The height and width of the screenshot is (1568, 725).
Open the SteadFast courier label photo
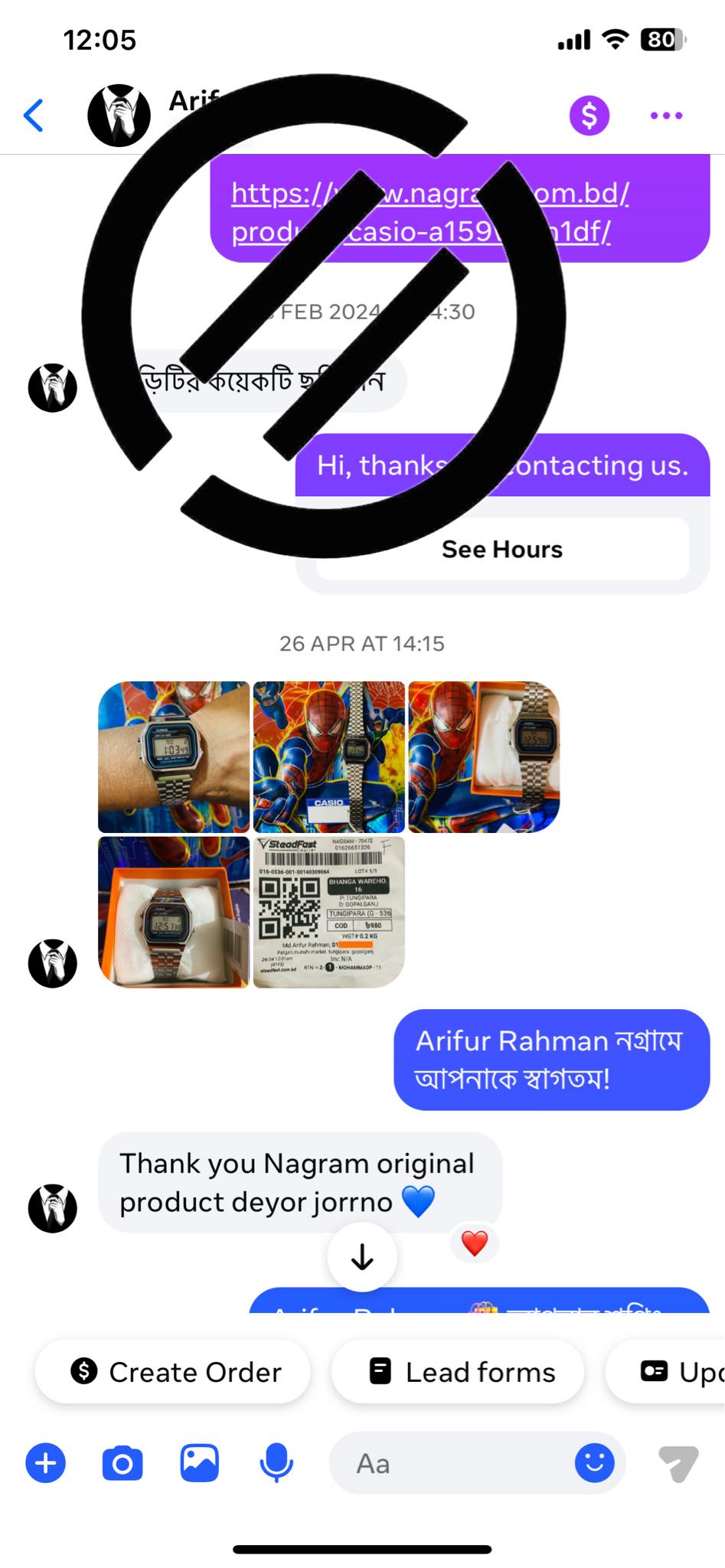pos(328,912)
